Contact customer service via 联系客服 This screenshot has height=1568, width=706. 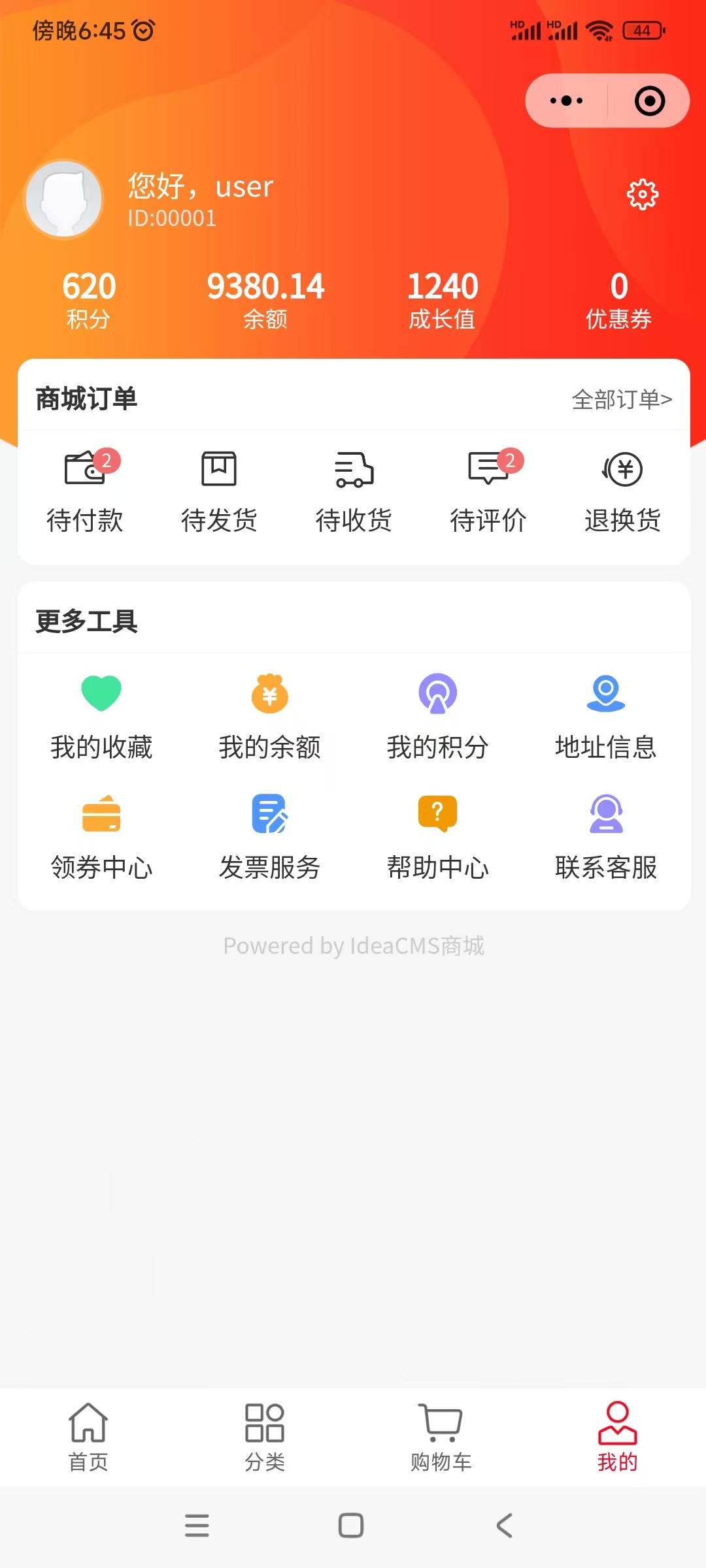pyautogui.click(x=605, y=838)
